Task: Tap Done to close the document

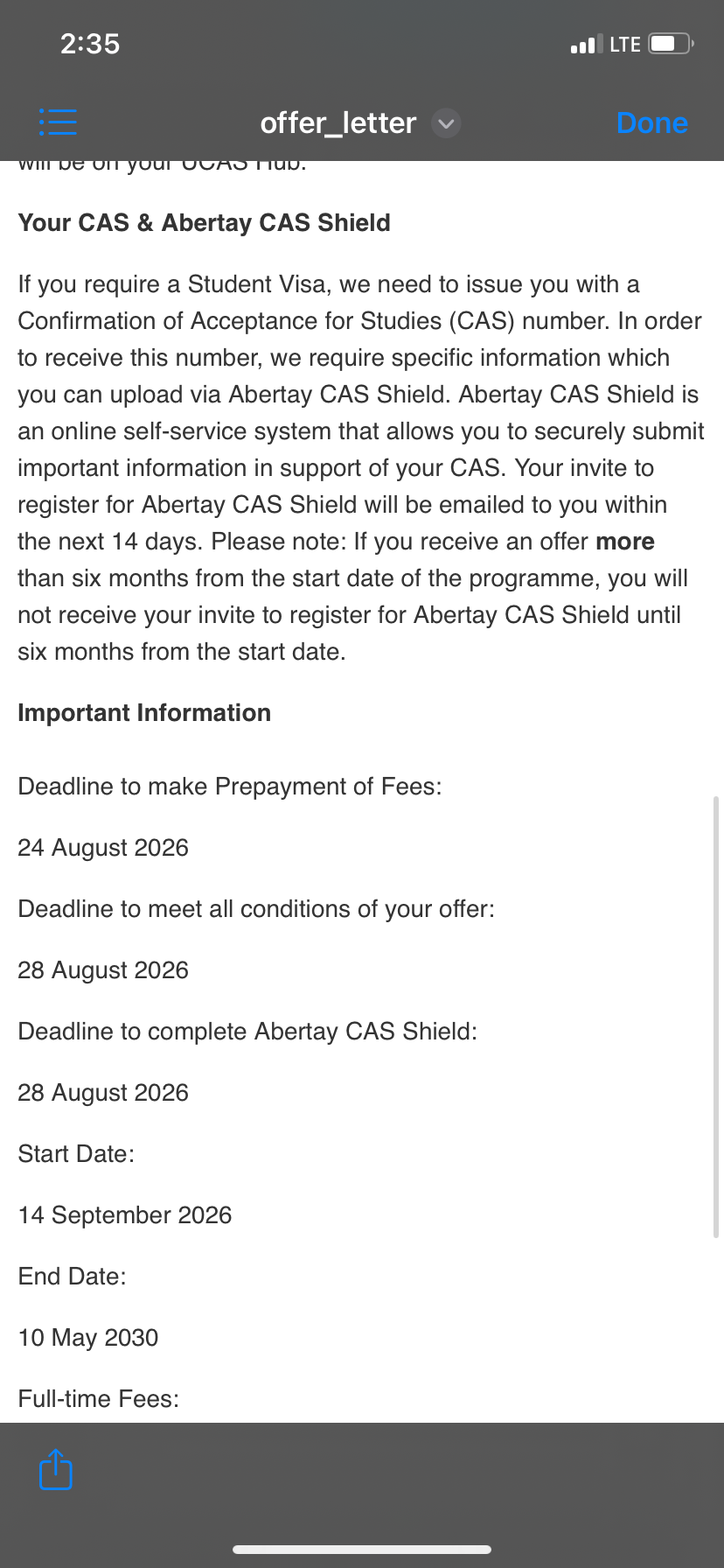Action: [x=651, y=123]
